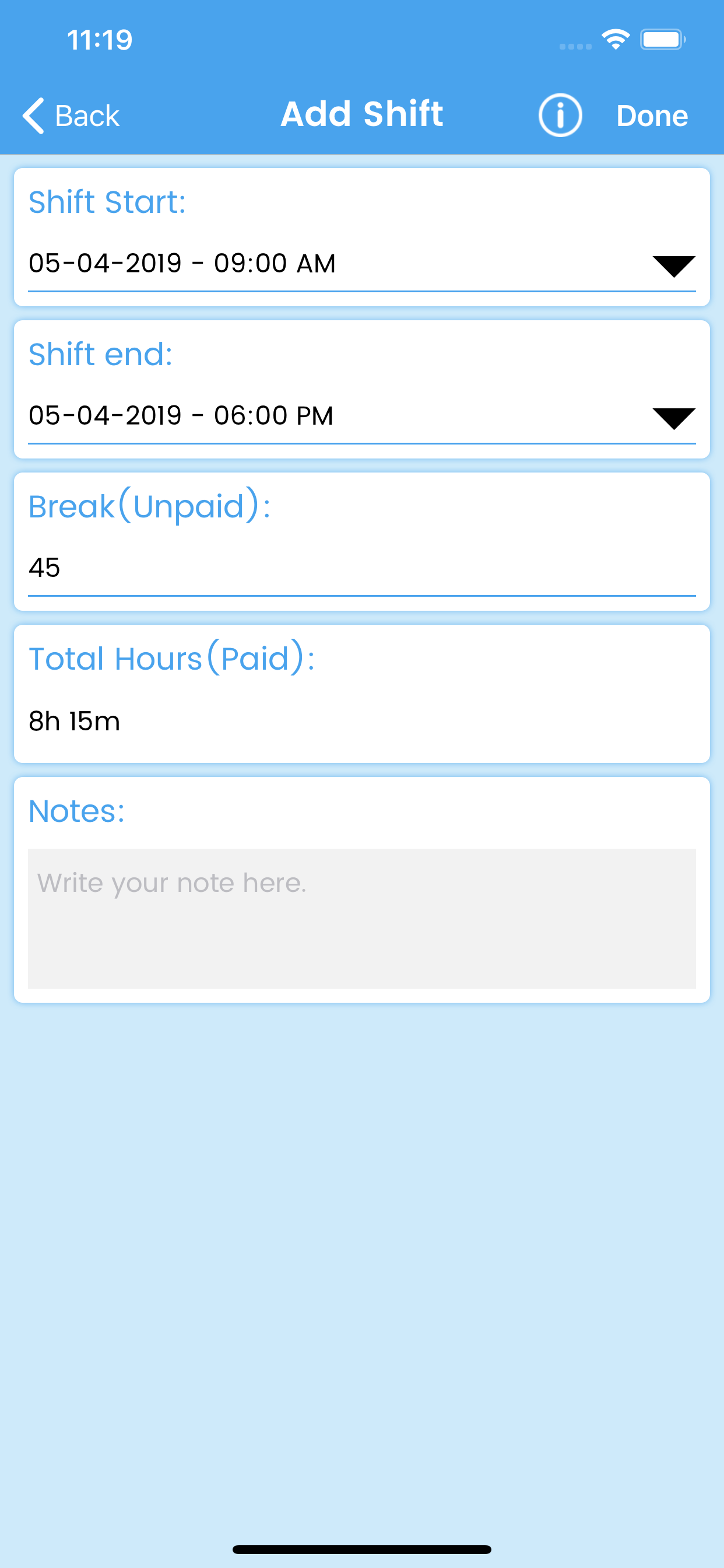Tap the home indicator bar at bottom
The image size is (724, 1568).
pos(361,1549)
